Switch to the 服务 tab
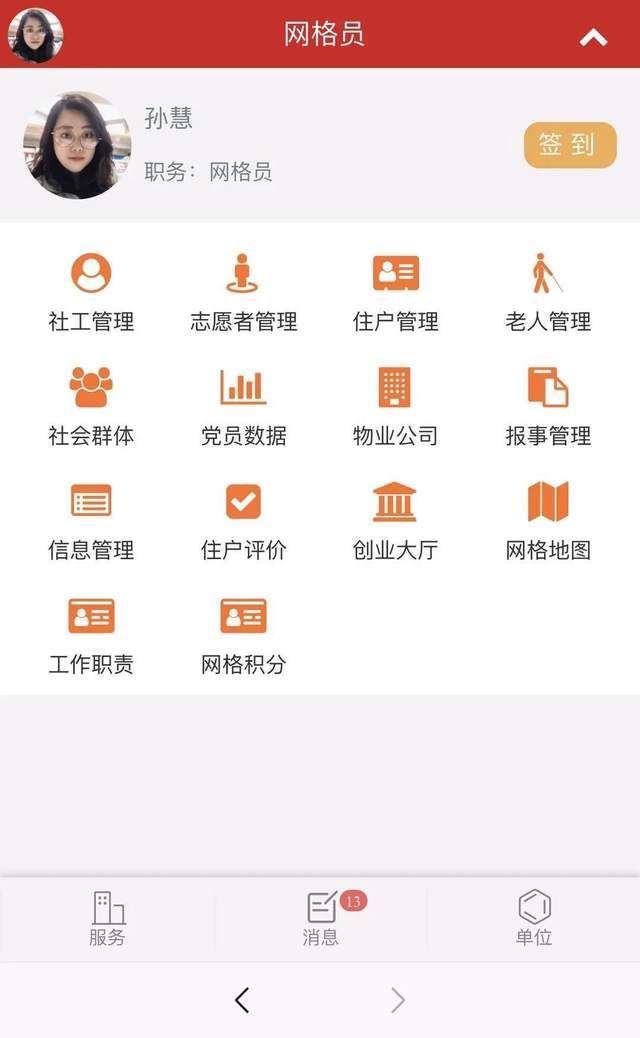 coord(107,918)
